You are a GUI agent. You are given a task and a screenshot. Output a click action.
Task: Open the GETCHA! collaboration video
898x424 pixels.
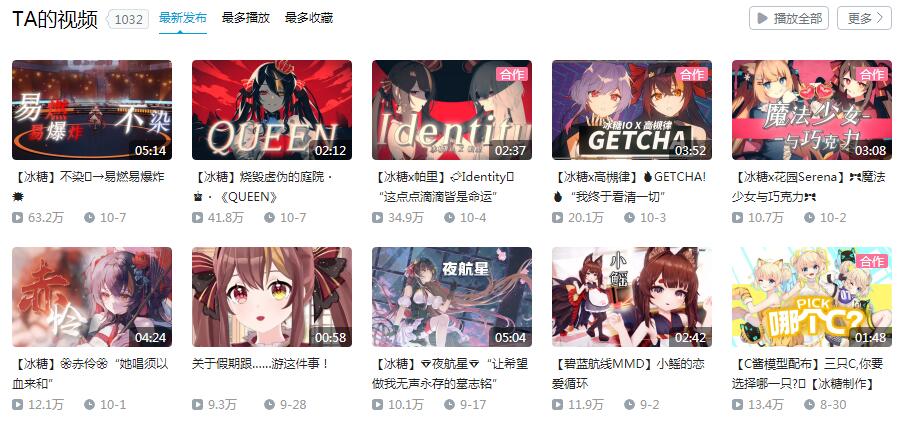coord(632,110)
